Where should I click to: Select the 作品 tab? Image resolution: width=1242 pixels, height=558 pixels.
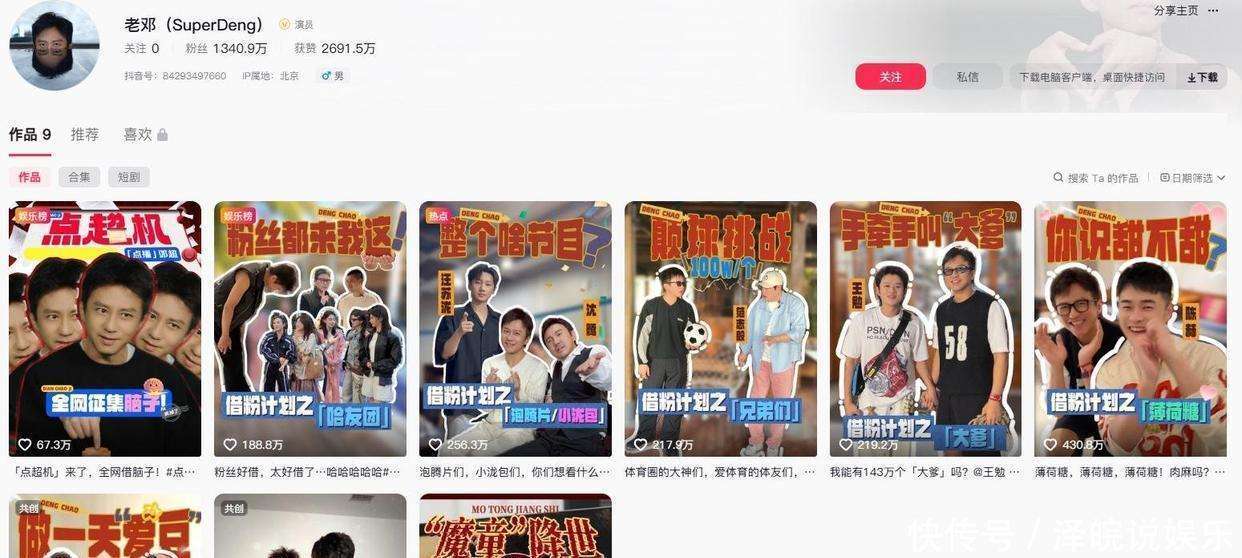pos(30,134)
